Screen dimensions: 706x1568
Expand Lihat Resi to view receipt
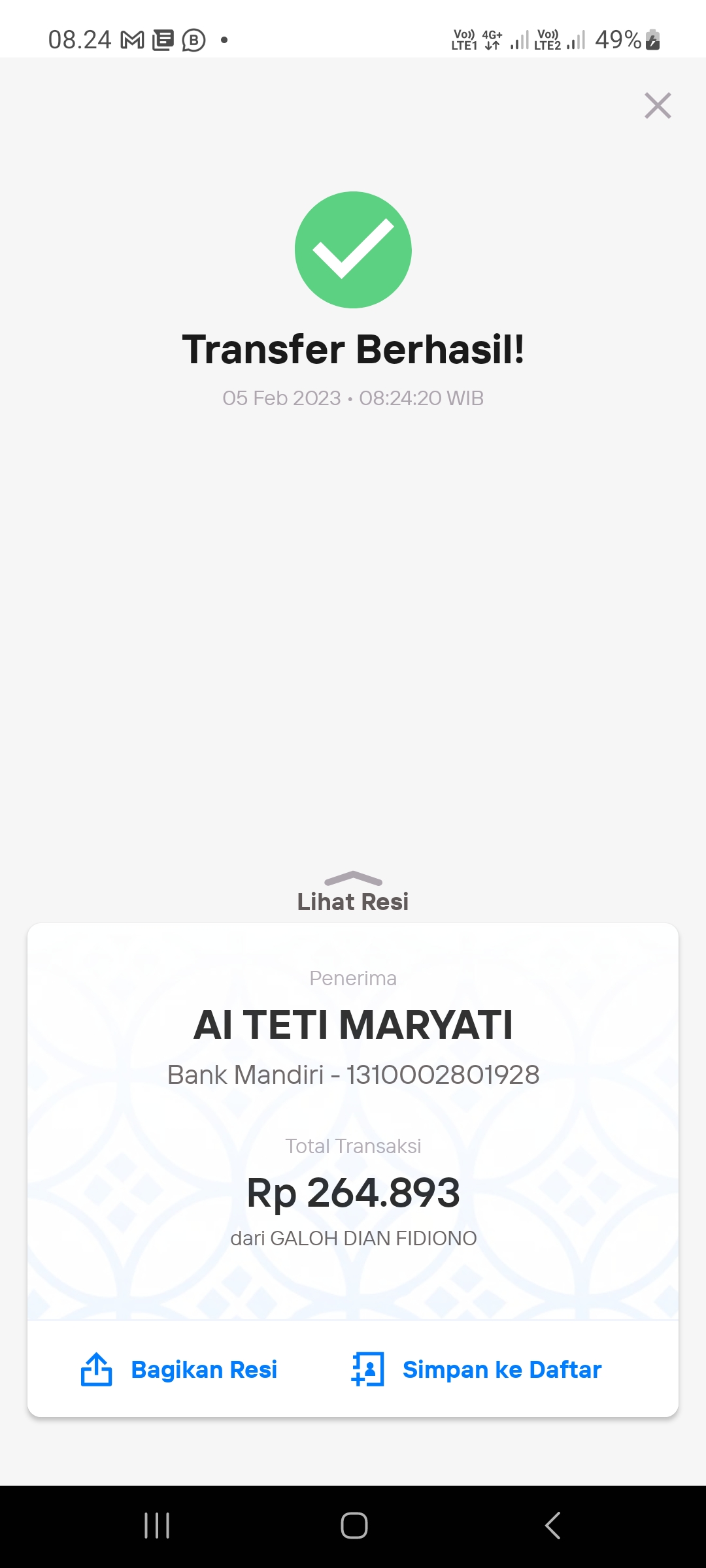coord(353,892)
